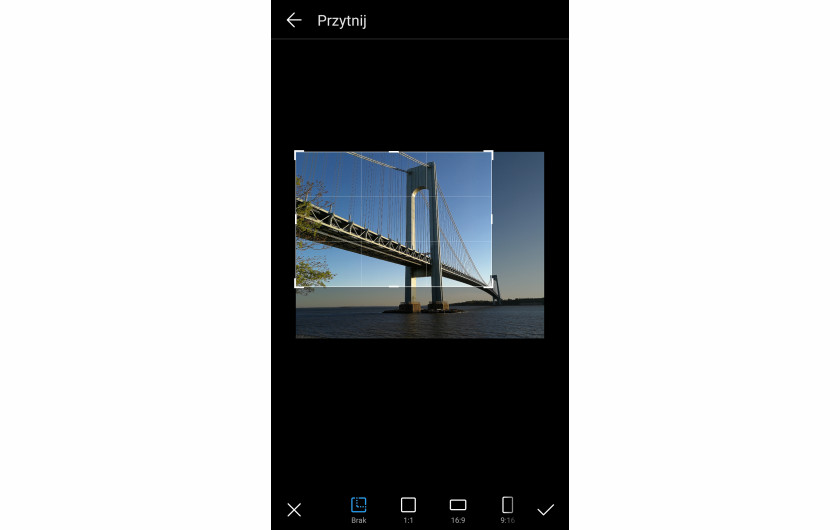Select the Brak free crop option
This screenshot has width=840, height=530.
click(x=359, y=508)
